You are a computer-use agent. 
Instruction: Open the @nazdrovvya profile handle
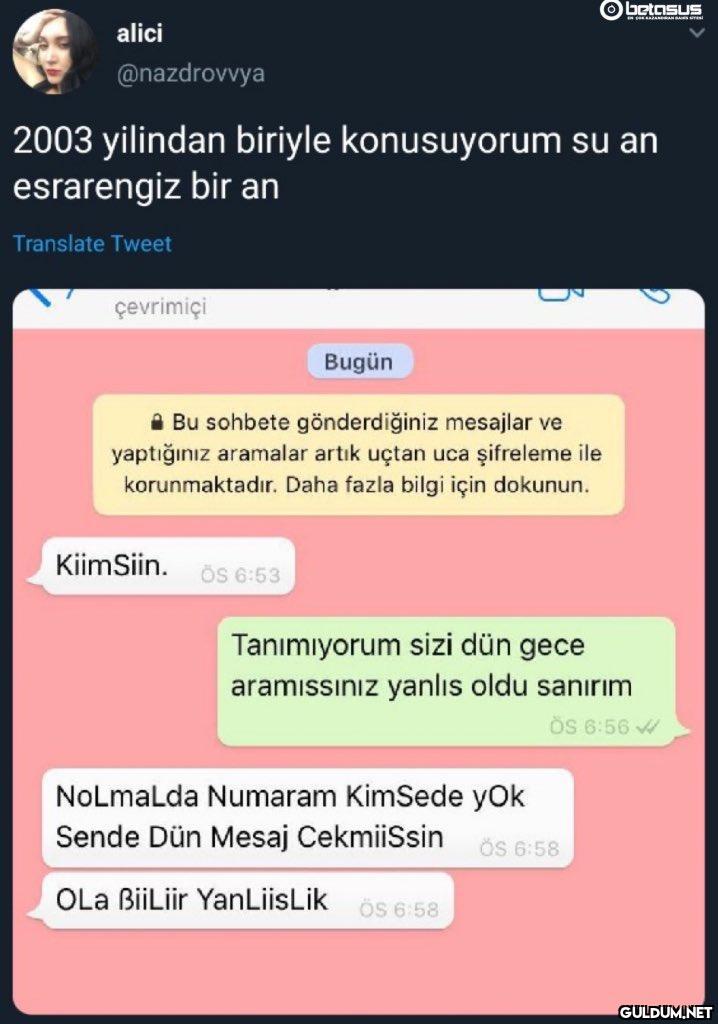pyautogui.click(x=191, y=75)
